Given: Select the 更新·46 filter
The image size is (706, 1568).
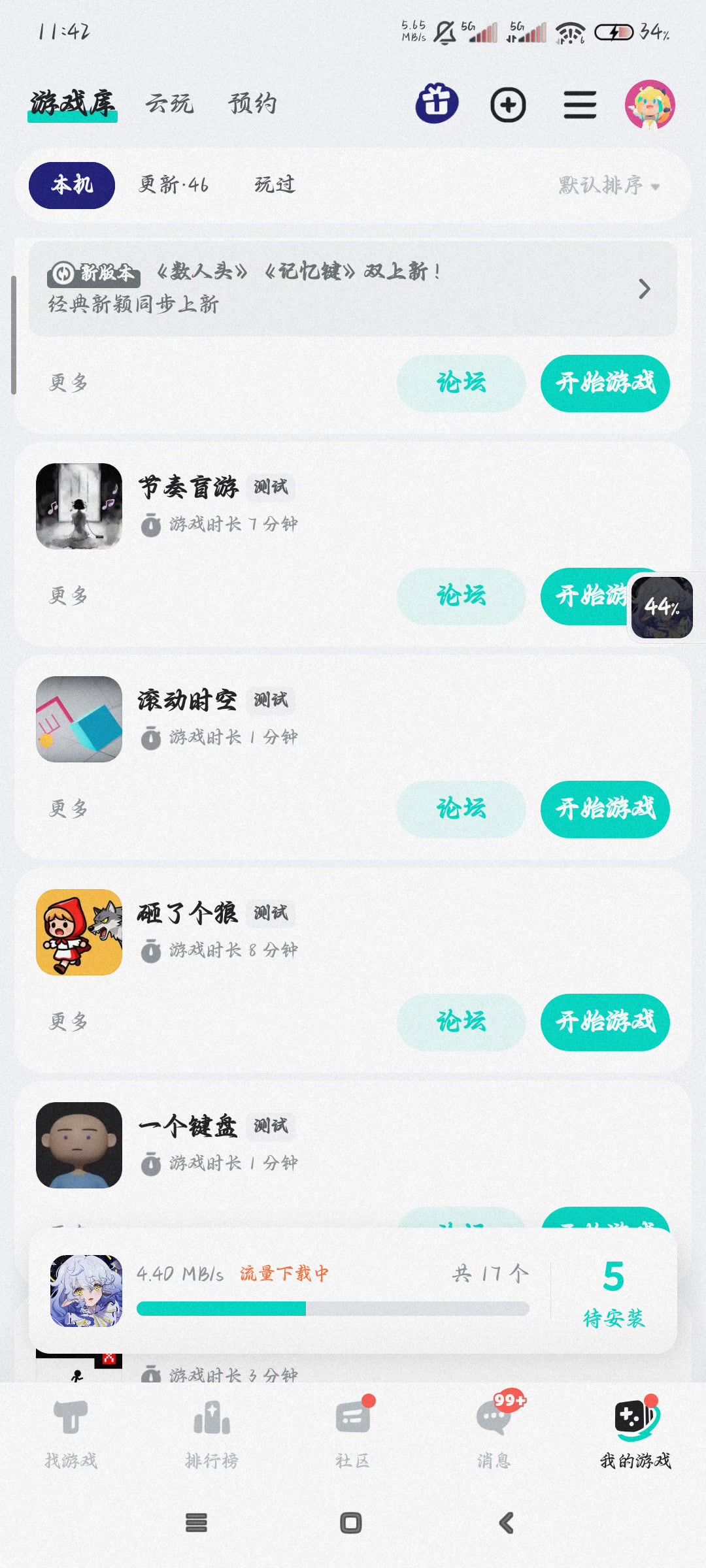Looking at the screenshot, I should click(173, 185).
